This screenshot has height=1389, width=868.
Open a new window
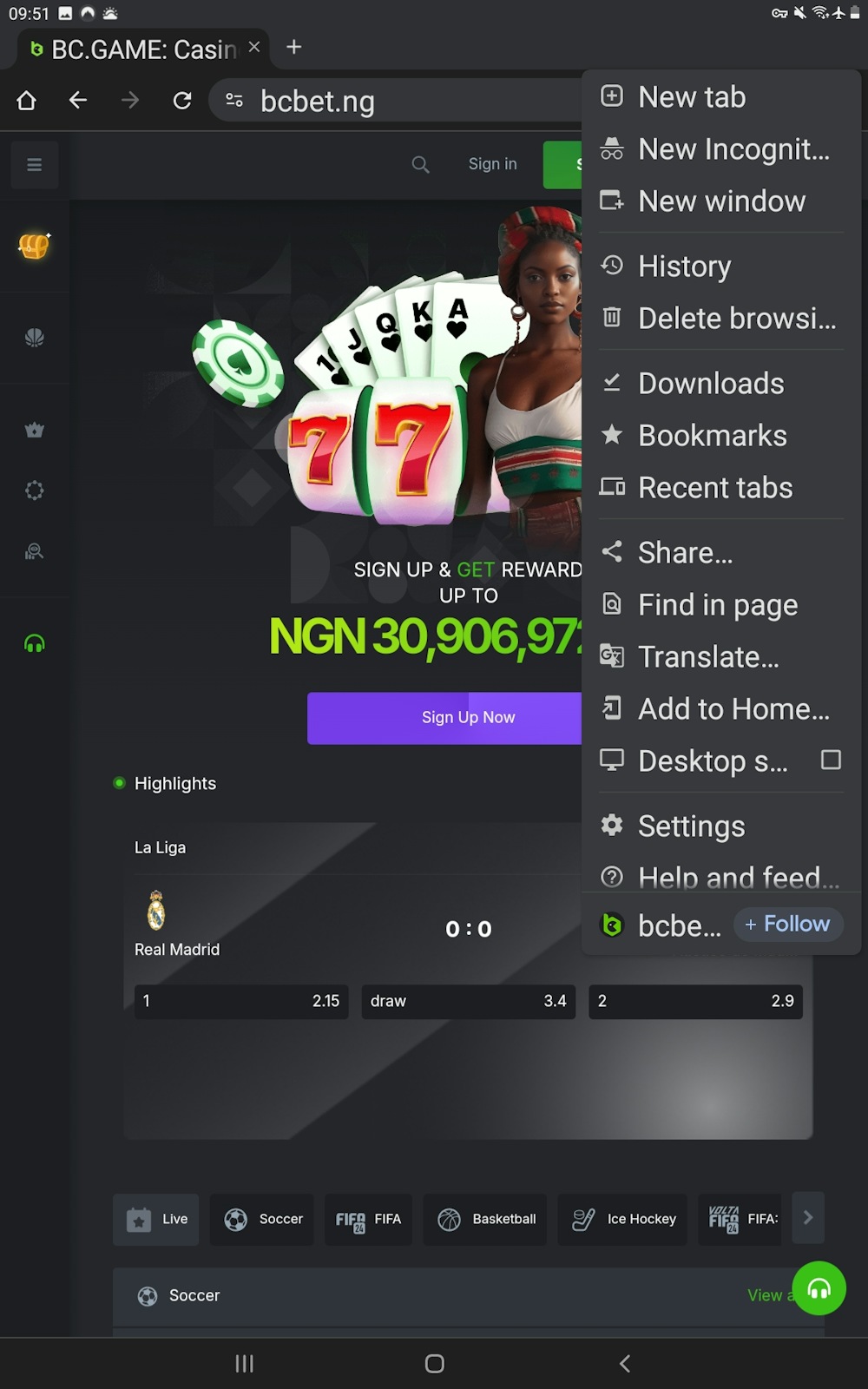pyautogui.click(x=721, y=201)
